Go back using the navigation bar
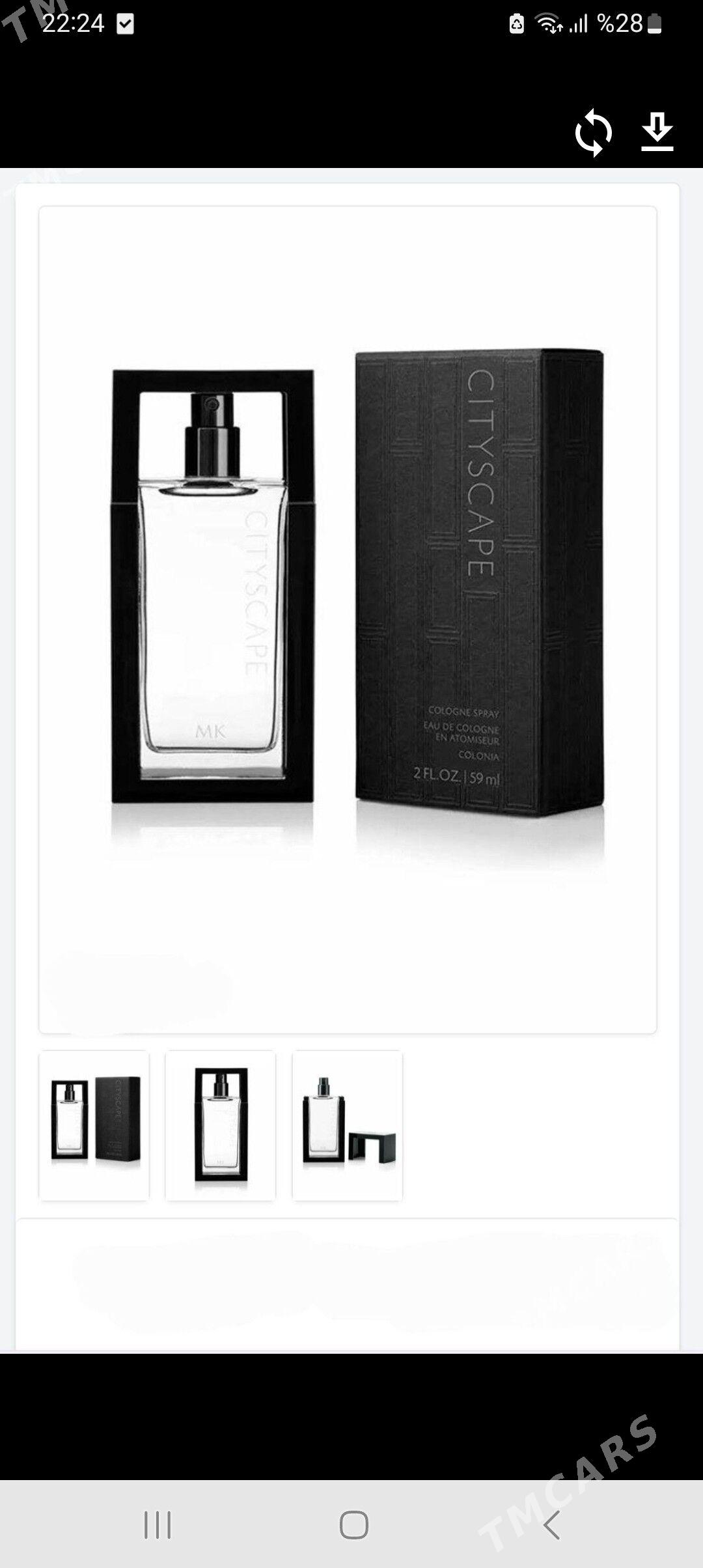 coord(551,1524)
